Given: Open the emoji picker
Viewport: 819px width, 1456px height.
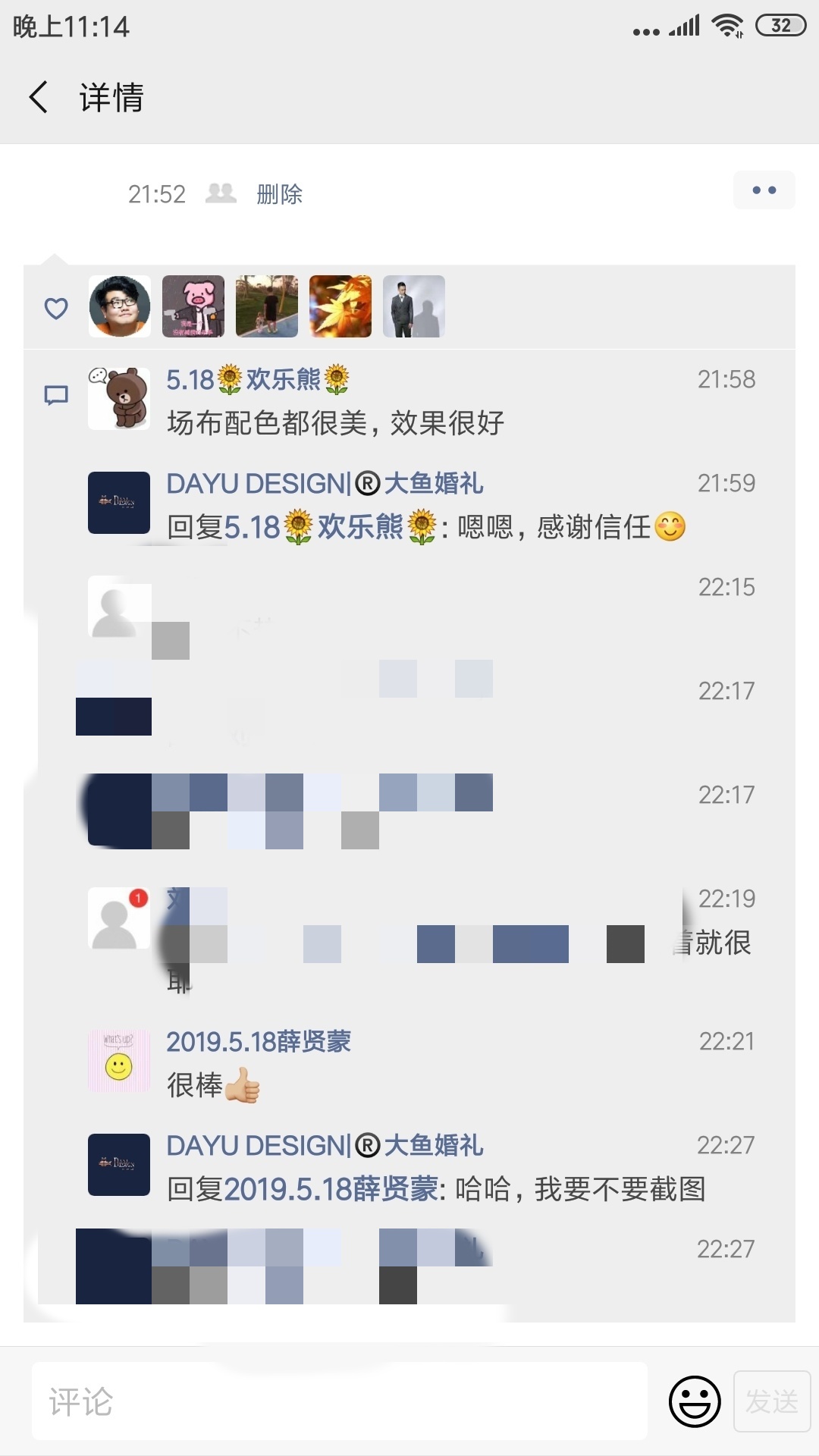Looking at the screenshot, I should coord(694,1401).
